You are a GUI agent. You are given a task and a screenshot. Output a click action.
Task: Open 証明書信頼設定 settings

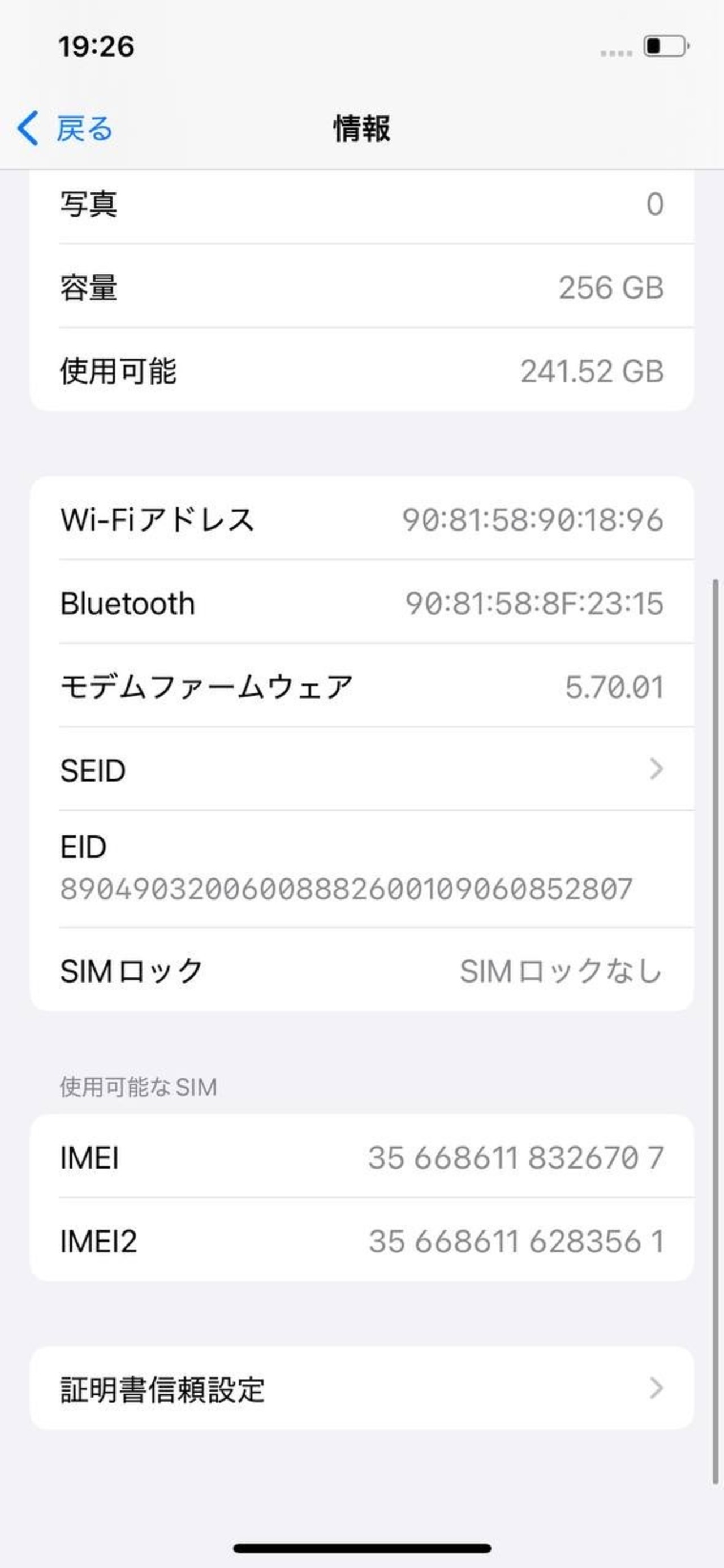(x=361, y=1389)
